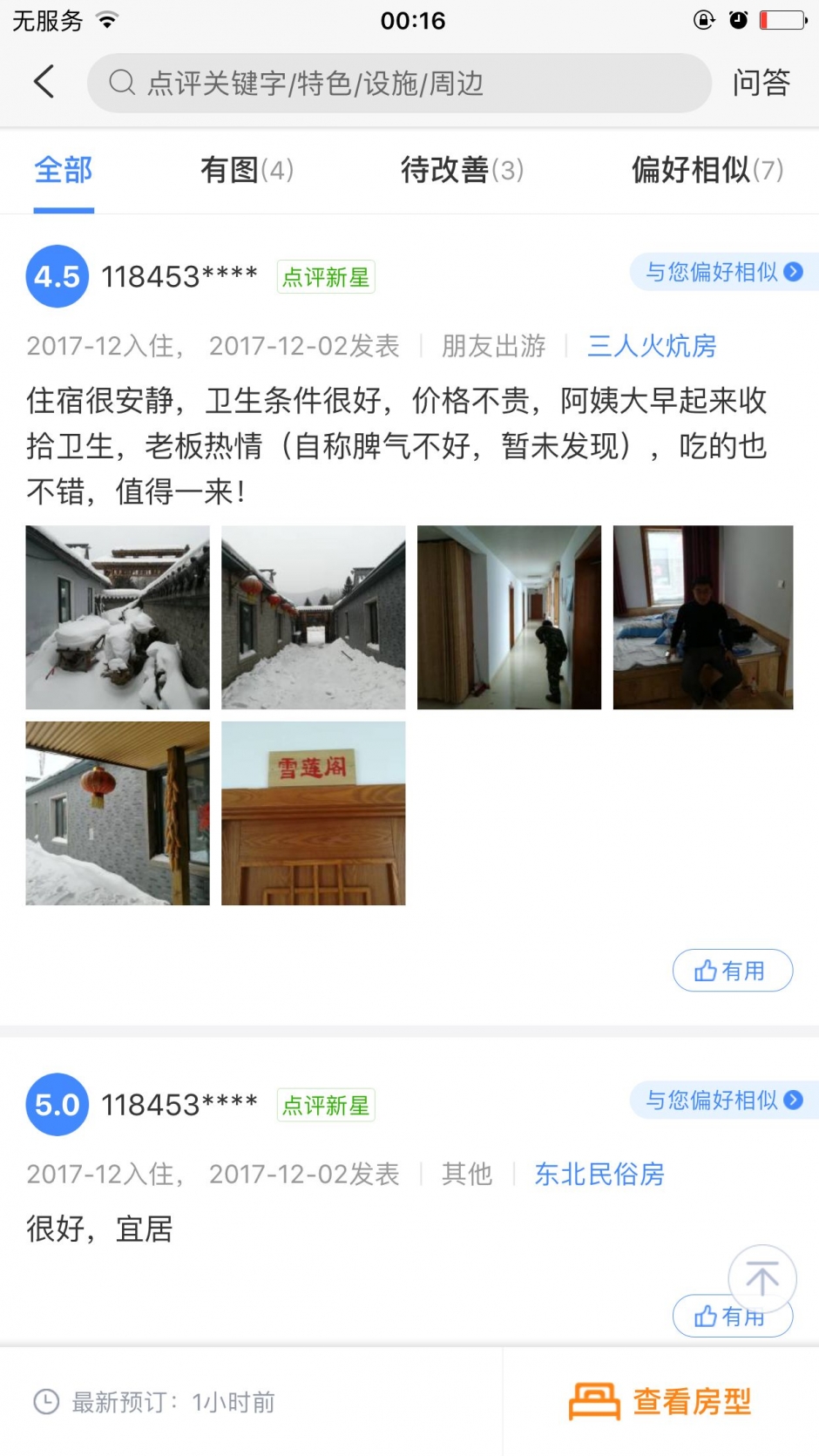Screen dimensions: 819x1456
Task: Tap the thumbs-up icon on the first review
Action: pos(704,970)
